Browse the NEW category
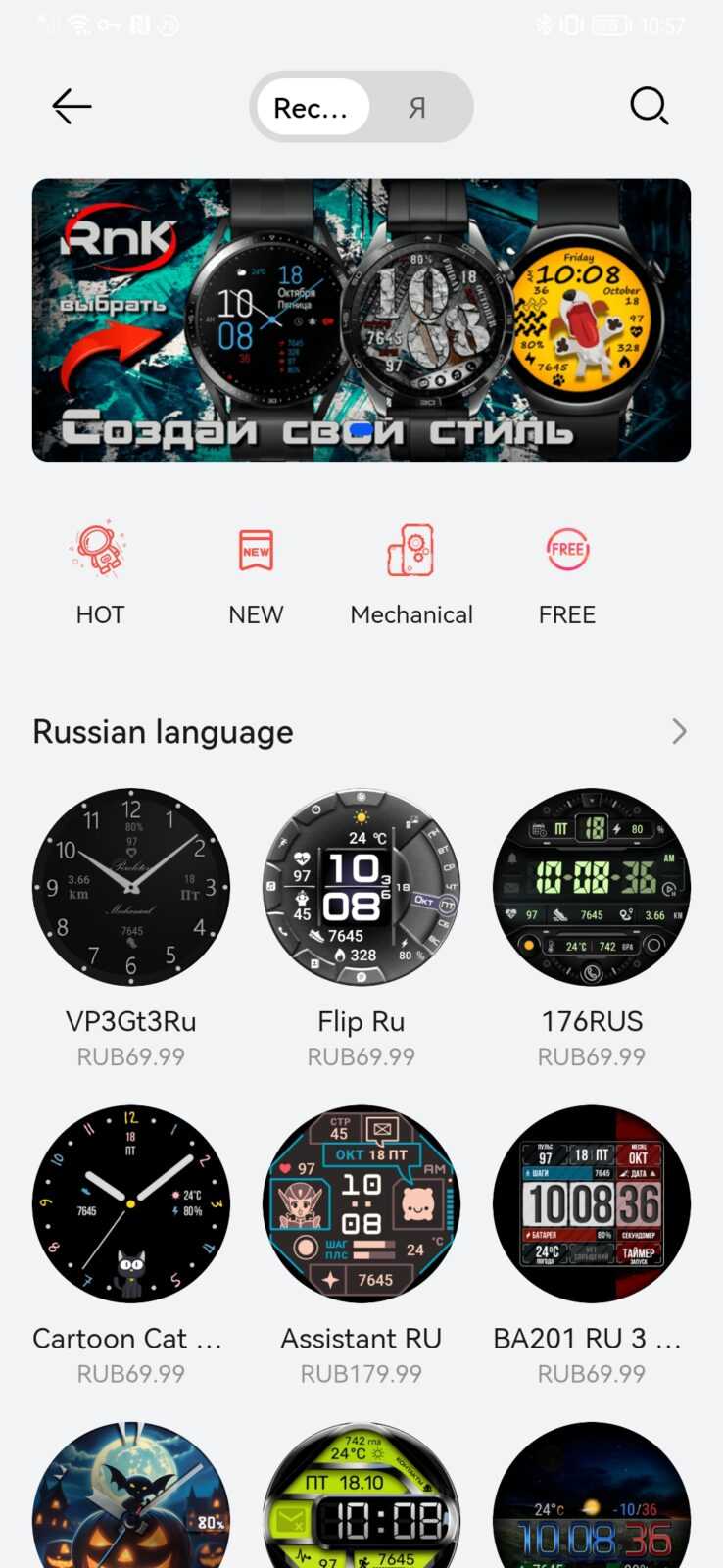This screenshot has height=1568, width=723. (256, 573)
